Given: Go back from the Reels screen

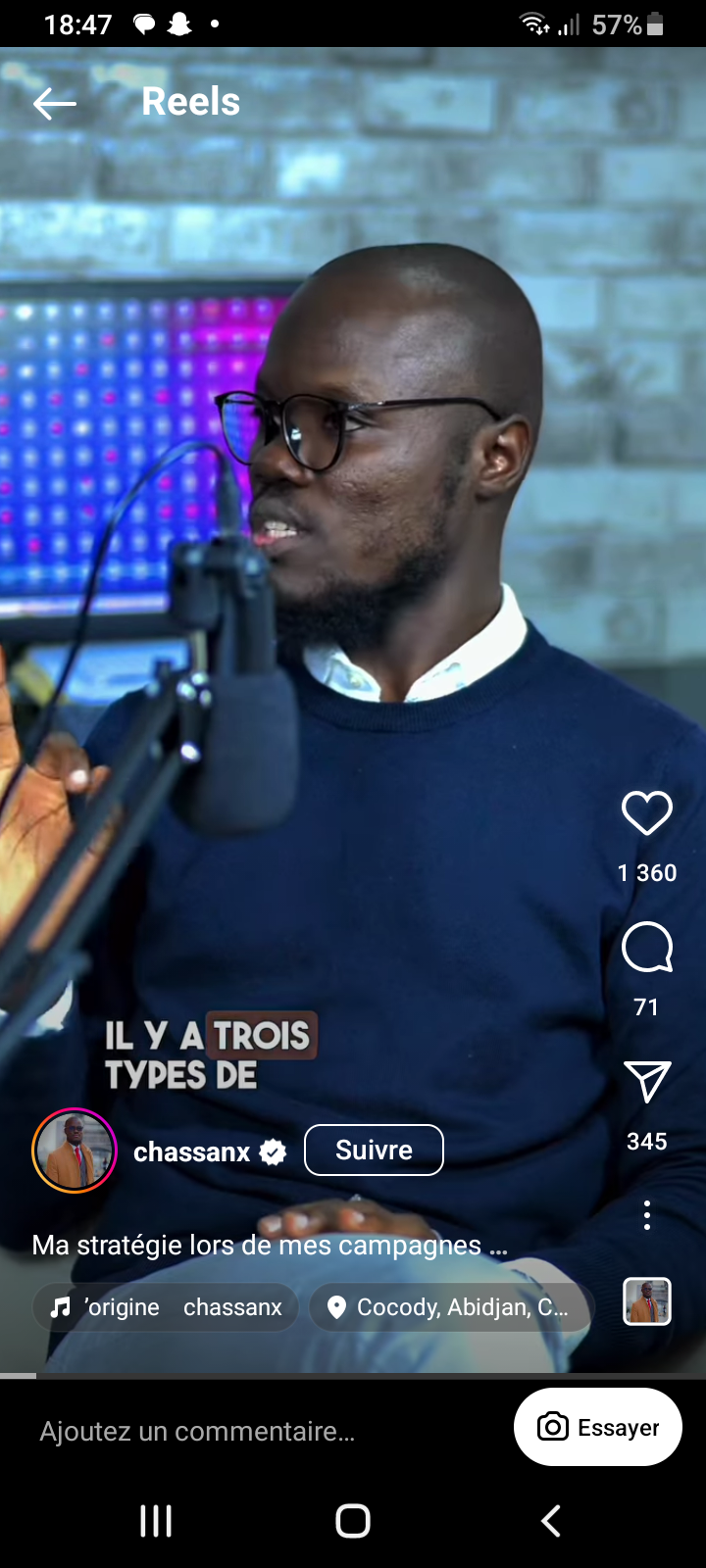Looking at the screenshot, I should pos(54,103).
